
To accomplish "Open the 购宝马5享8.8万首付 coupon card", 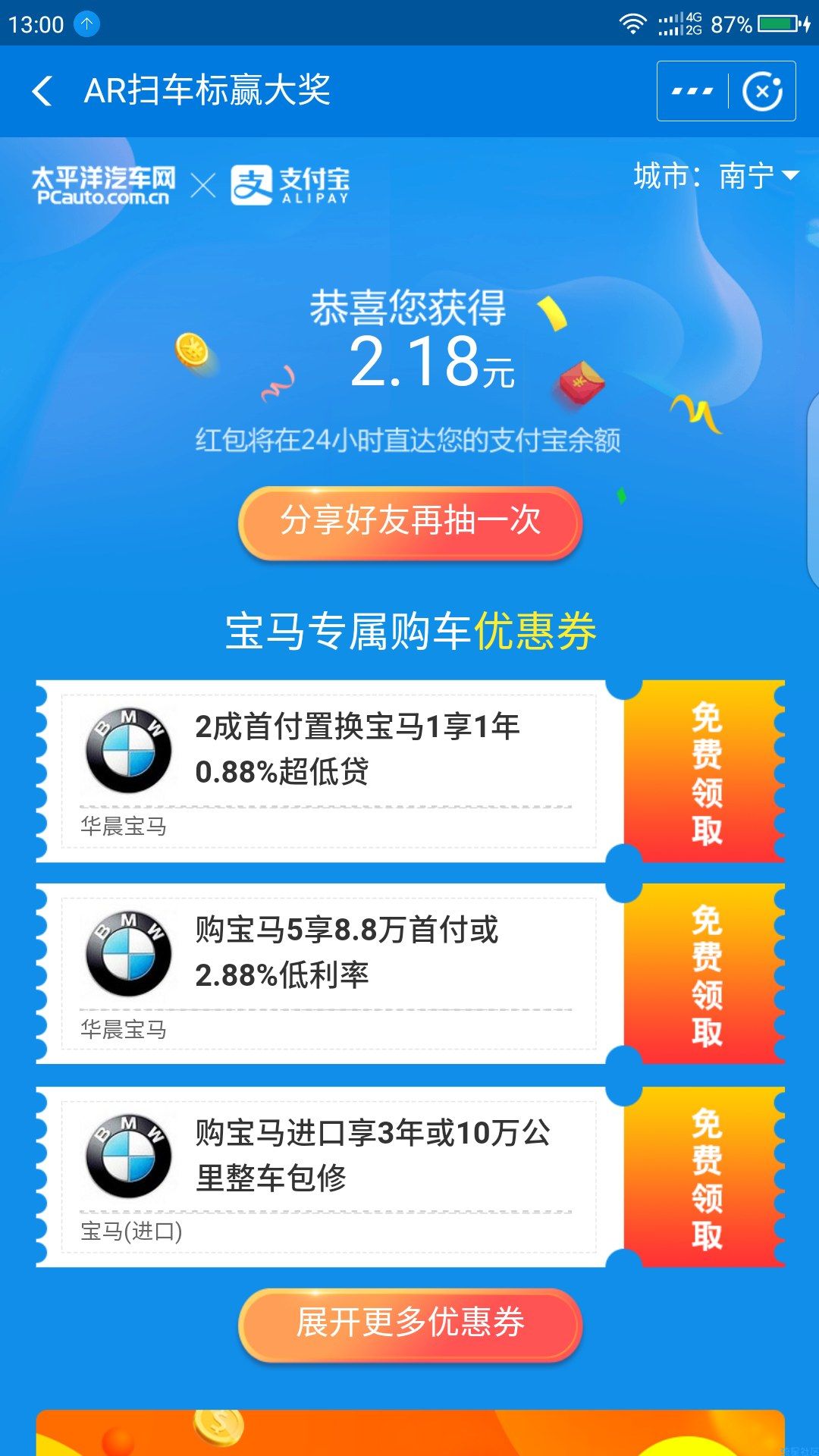I will click(x=329, y=974).
